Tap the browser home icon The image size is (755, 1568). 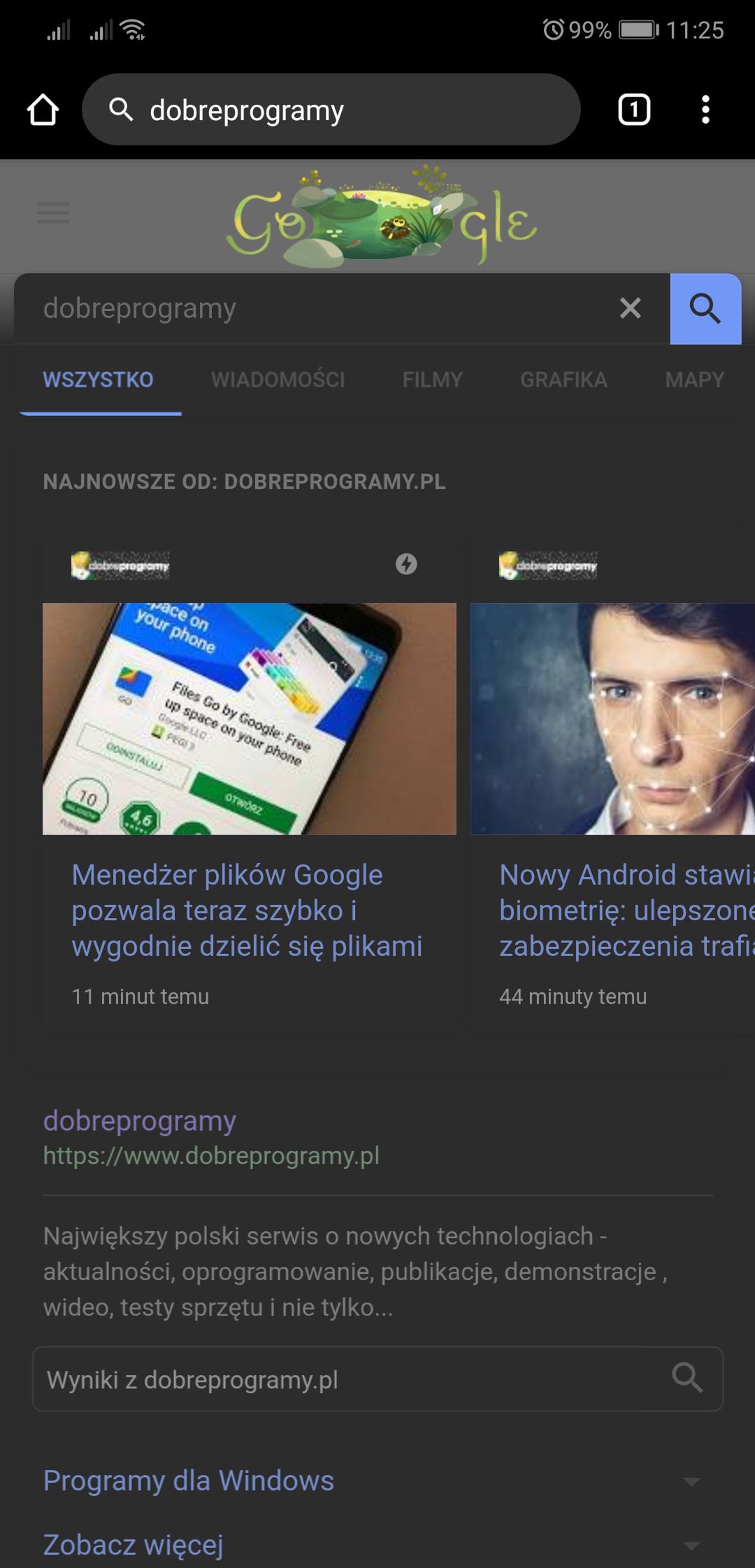(x=43, y=110)
